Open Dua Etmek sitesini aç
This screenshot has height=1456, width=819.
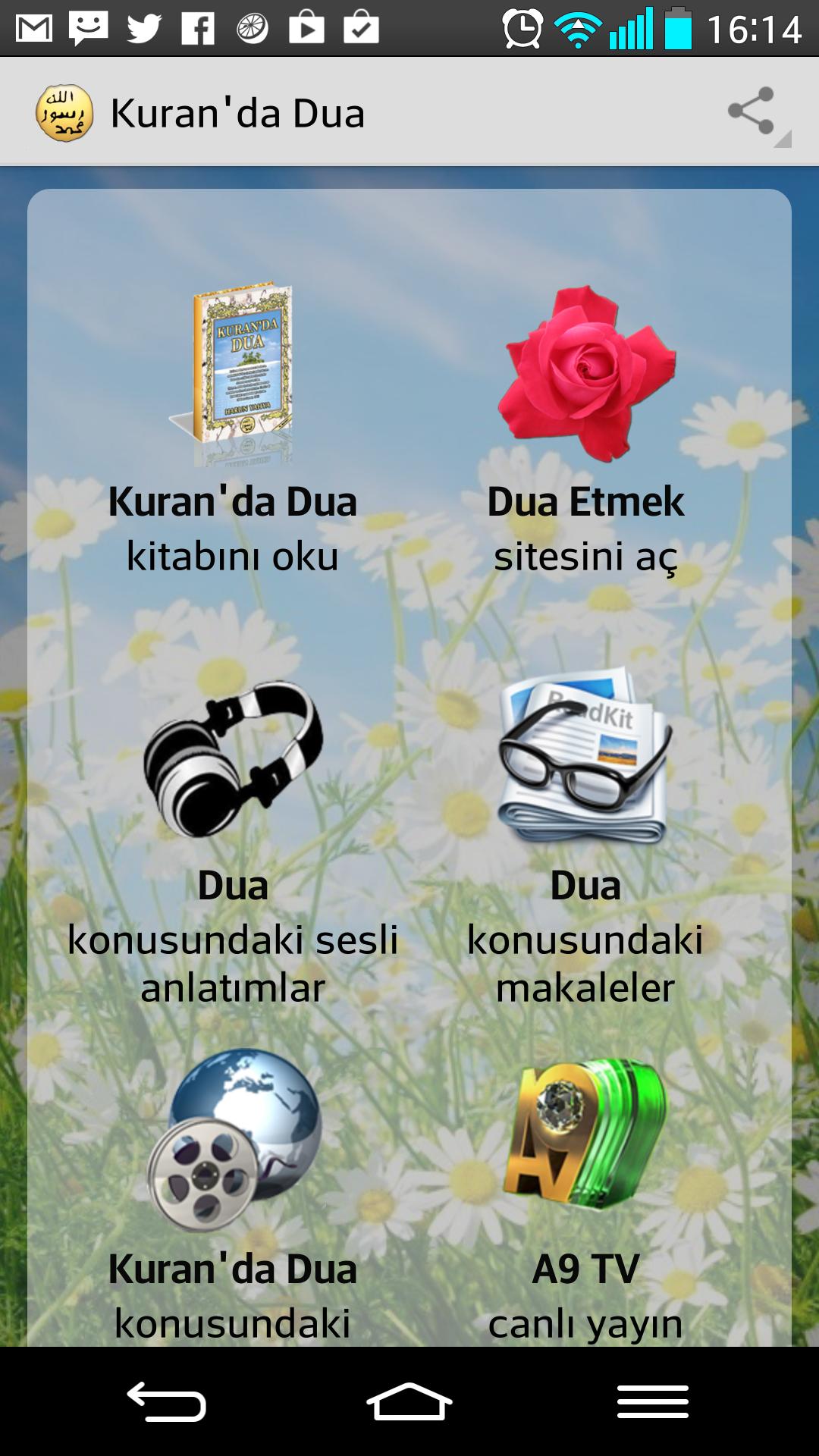point(585,425)
